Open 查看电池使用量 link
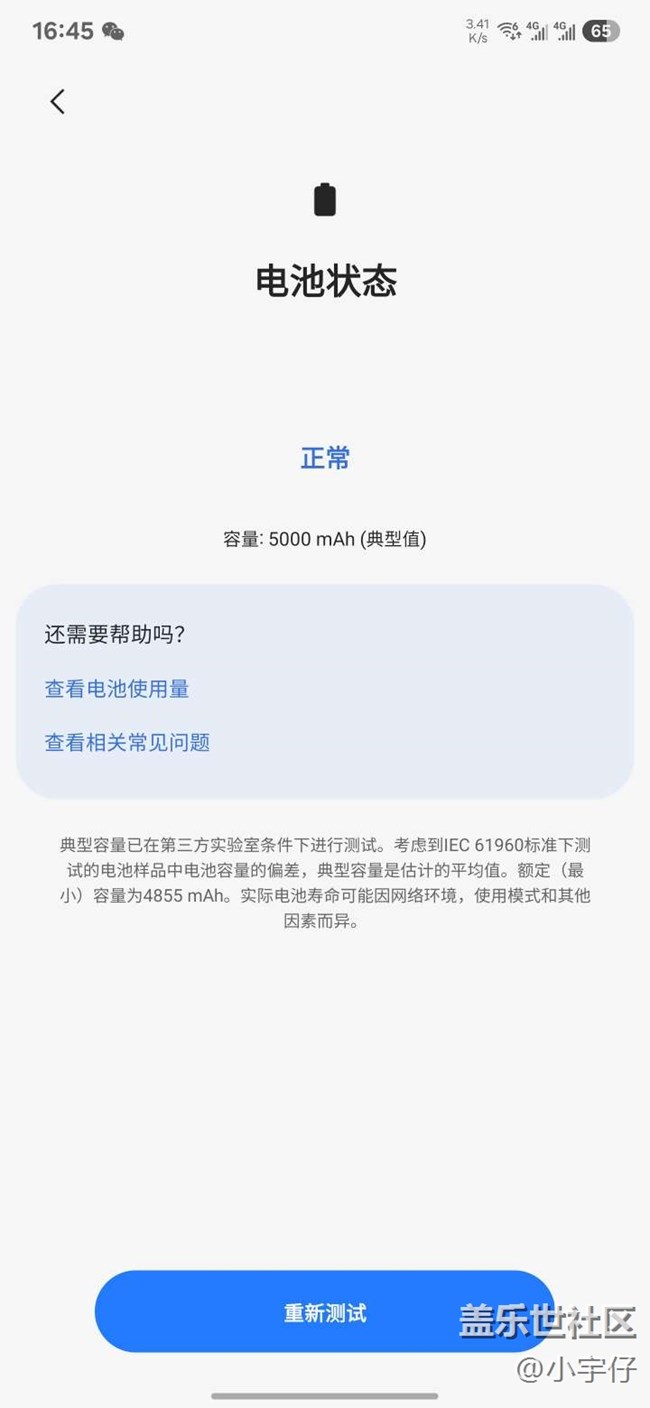The width and height of the screenshot is (650, 1408). click(117, 688)
